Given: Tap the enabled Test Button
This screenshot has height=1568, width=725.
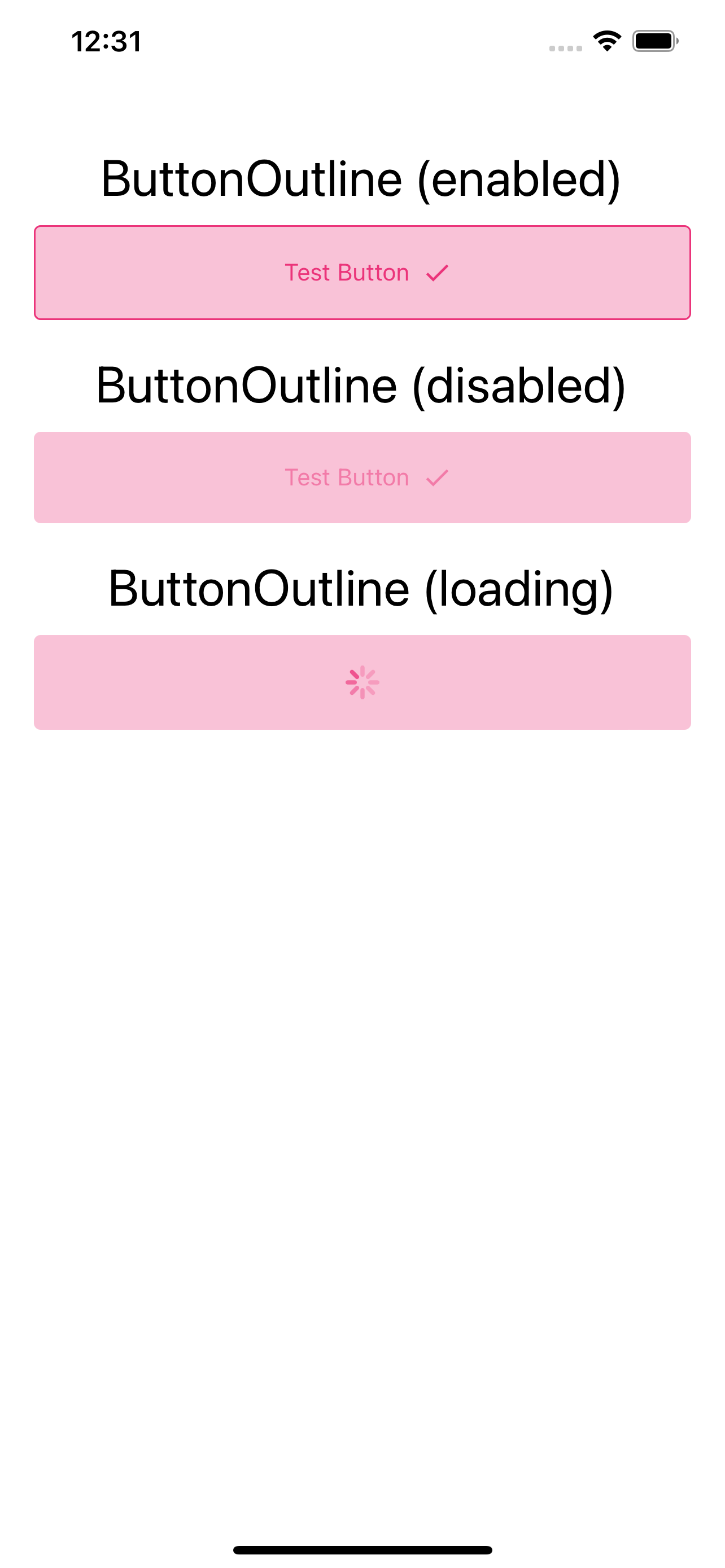Looking at the screenshot, I should (x=362, y=273).
